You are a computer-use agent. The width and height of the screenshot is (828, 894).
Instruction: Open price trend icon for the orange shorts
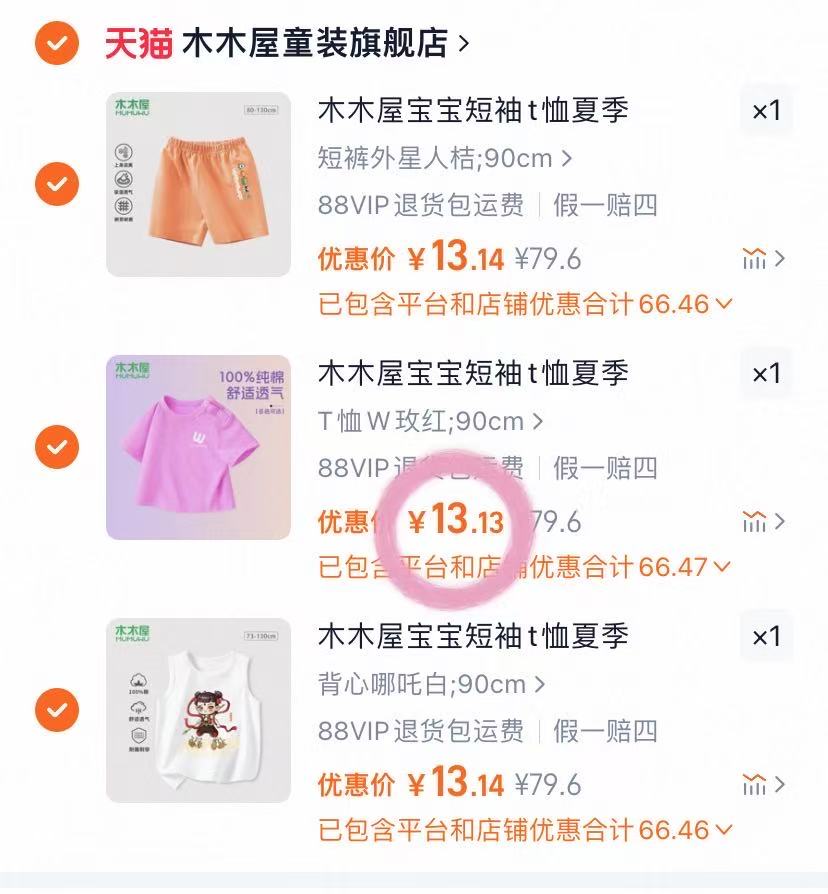tap(764, 259)
